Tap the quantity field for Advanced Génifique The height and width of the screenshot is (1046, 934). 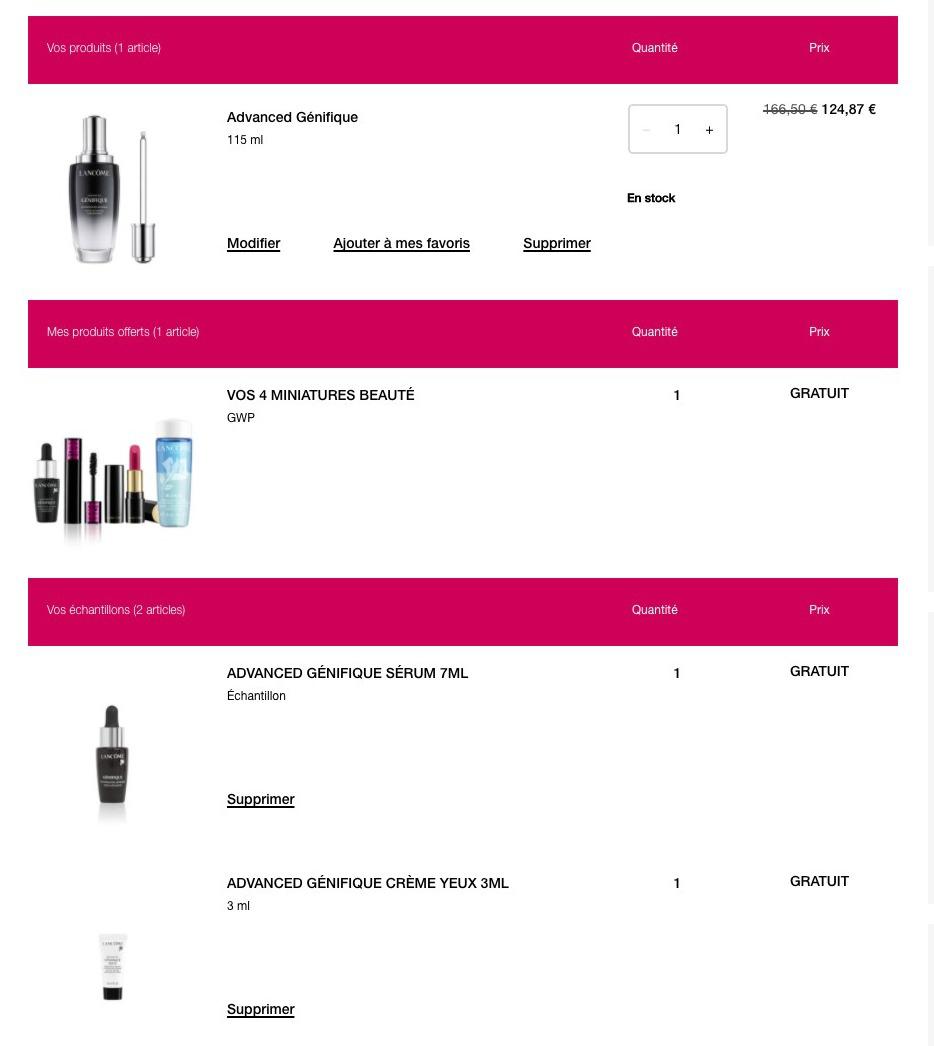(677, 130)
